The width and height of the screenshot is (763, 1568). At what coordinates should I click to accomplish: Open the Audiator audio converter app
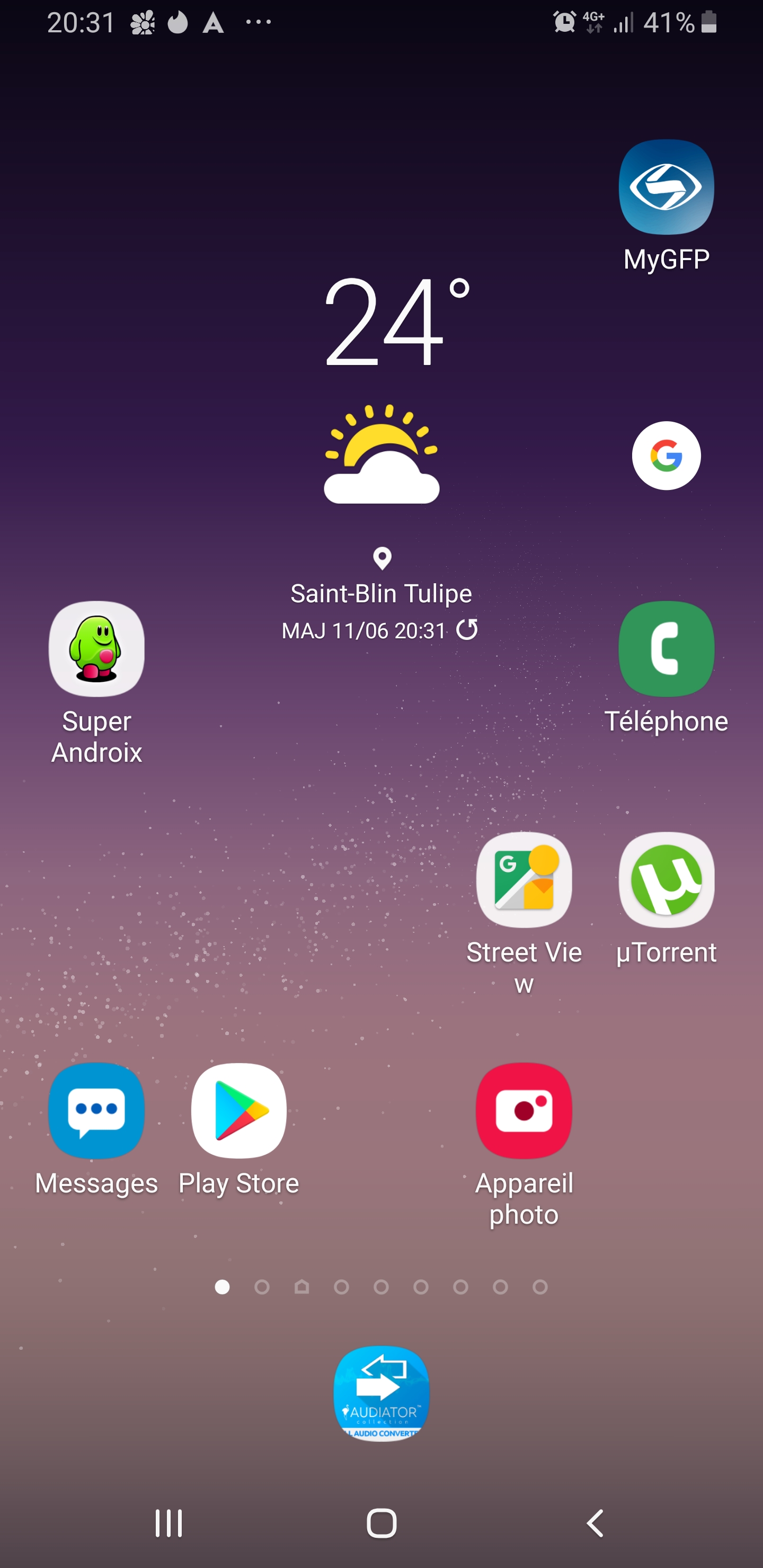coord(382,1393)
